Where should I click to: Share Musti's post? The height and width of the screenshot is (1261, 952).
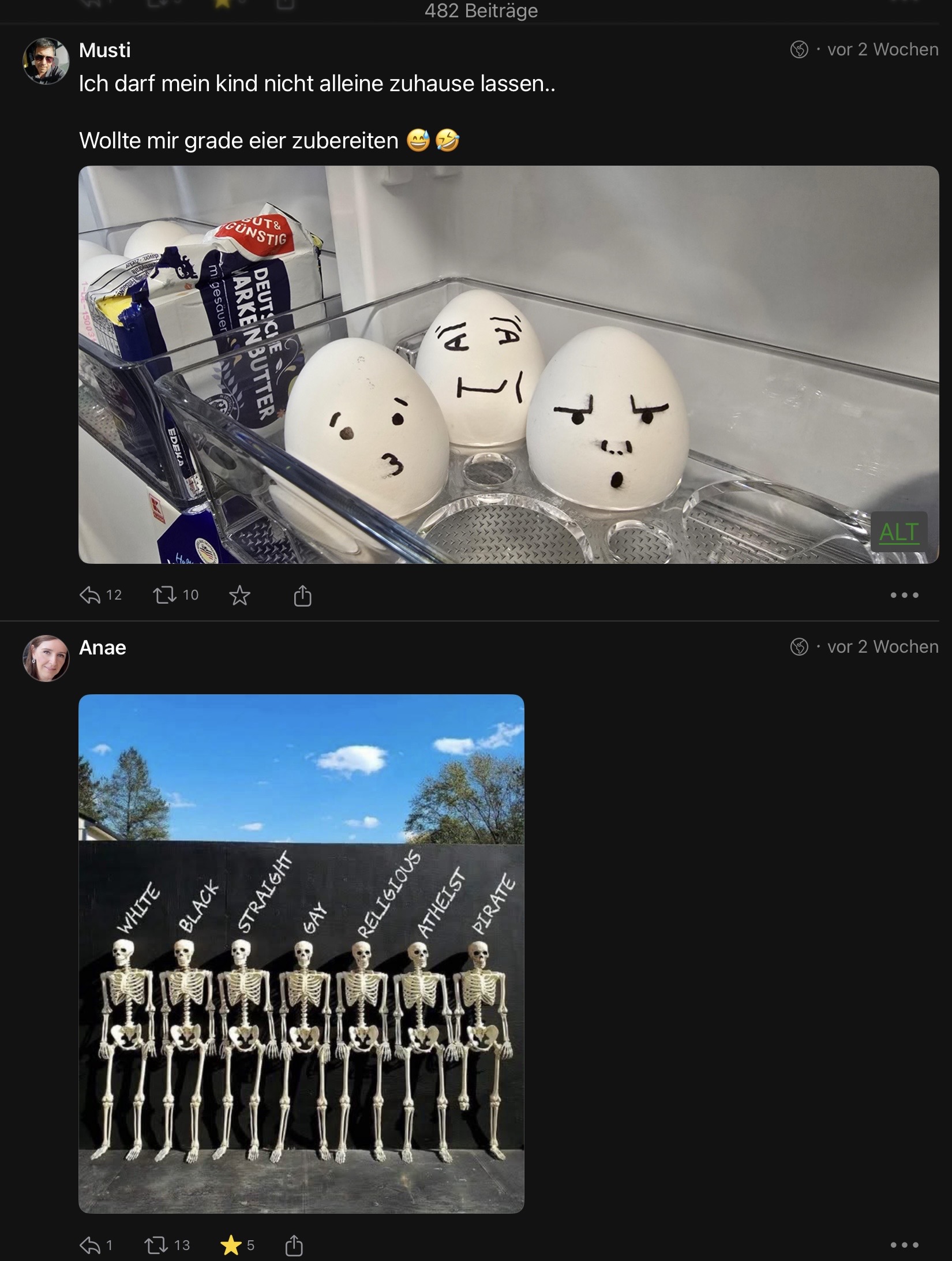[x=302, y=596]
